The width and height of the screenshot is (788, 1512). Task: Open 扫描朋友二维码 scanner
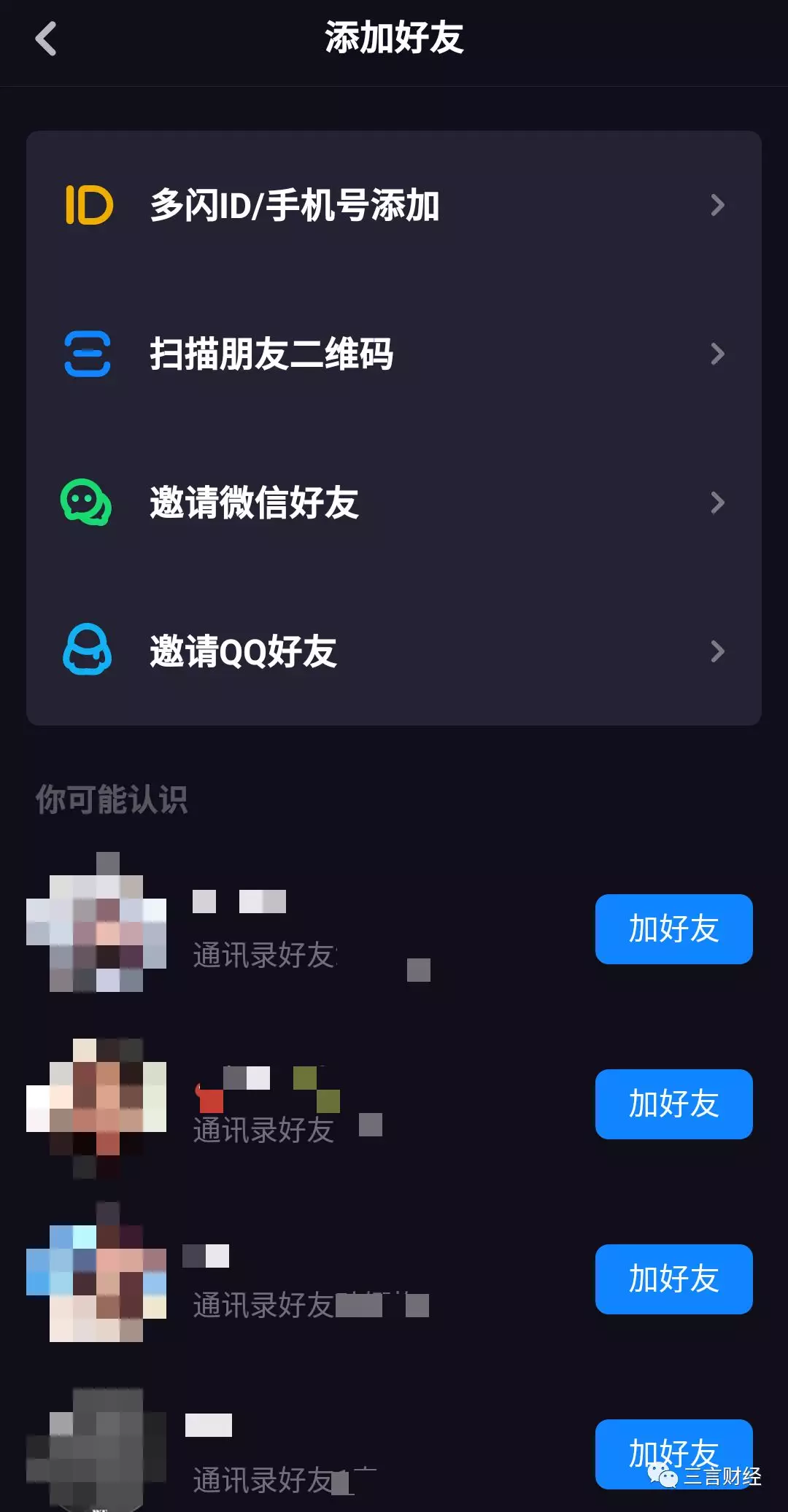(x=394, y=354)
